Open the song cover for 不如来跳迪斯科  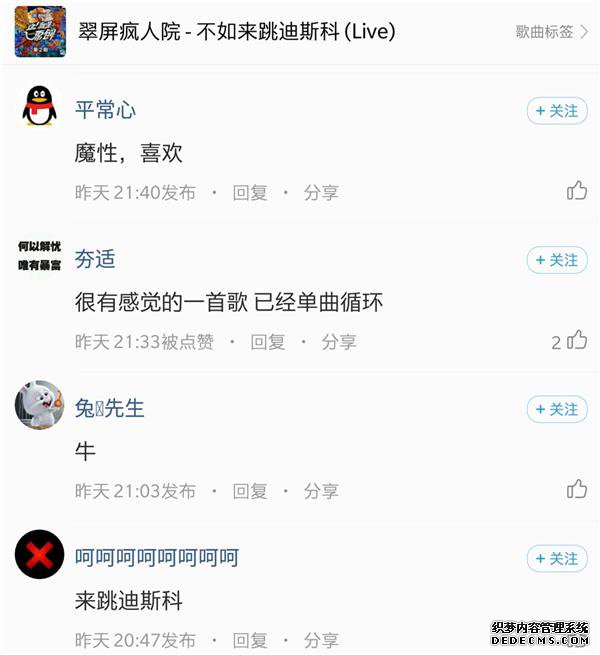pyautogui.click(x=40, y=32)
